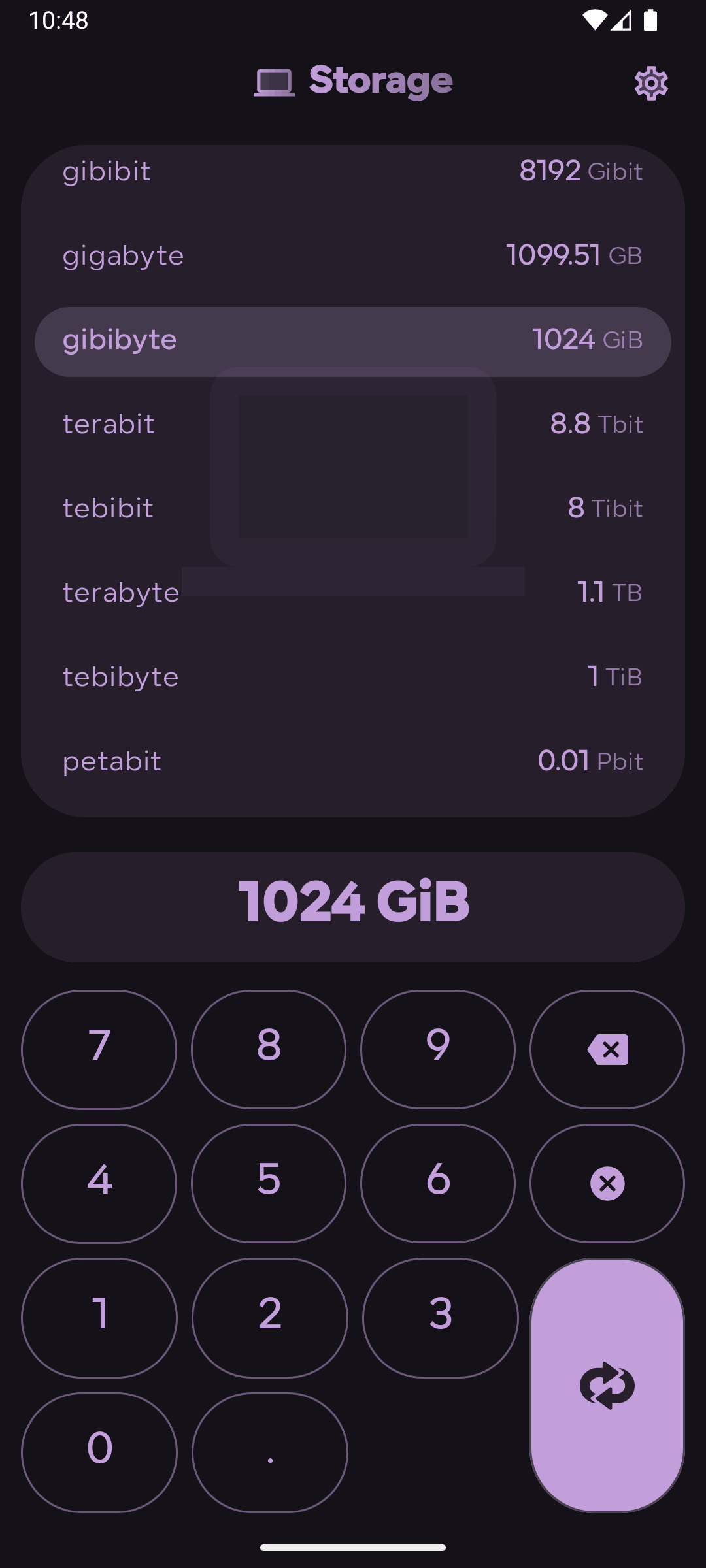Select the gibibit unit row
Viewport: 706px width, 1568px height.
tap(353, 171)
